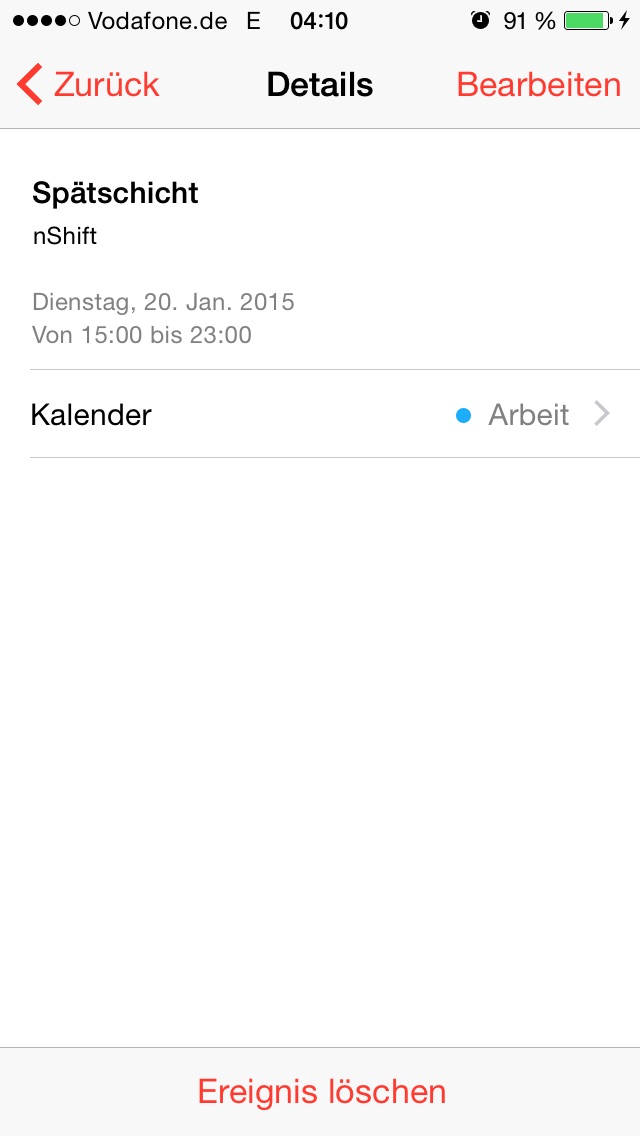
Task: Open the Kalender row showing Arbeit
Action: click(x=335, y=414)
